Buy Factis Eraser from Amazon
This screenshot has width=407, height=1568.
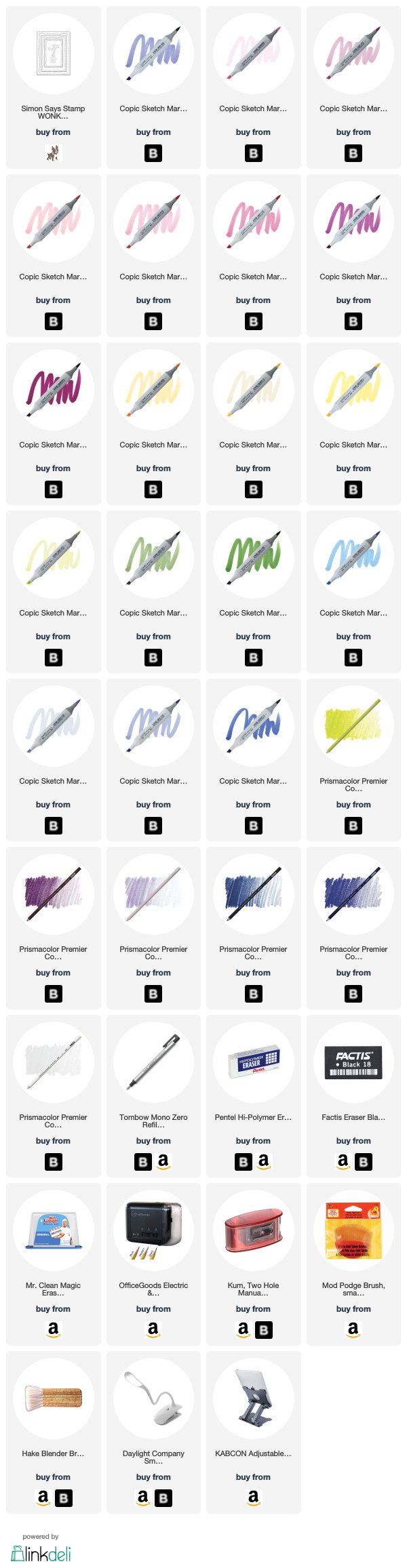(343, 1162)
